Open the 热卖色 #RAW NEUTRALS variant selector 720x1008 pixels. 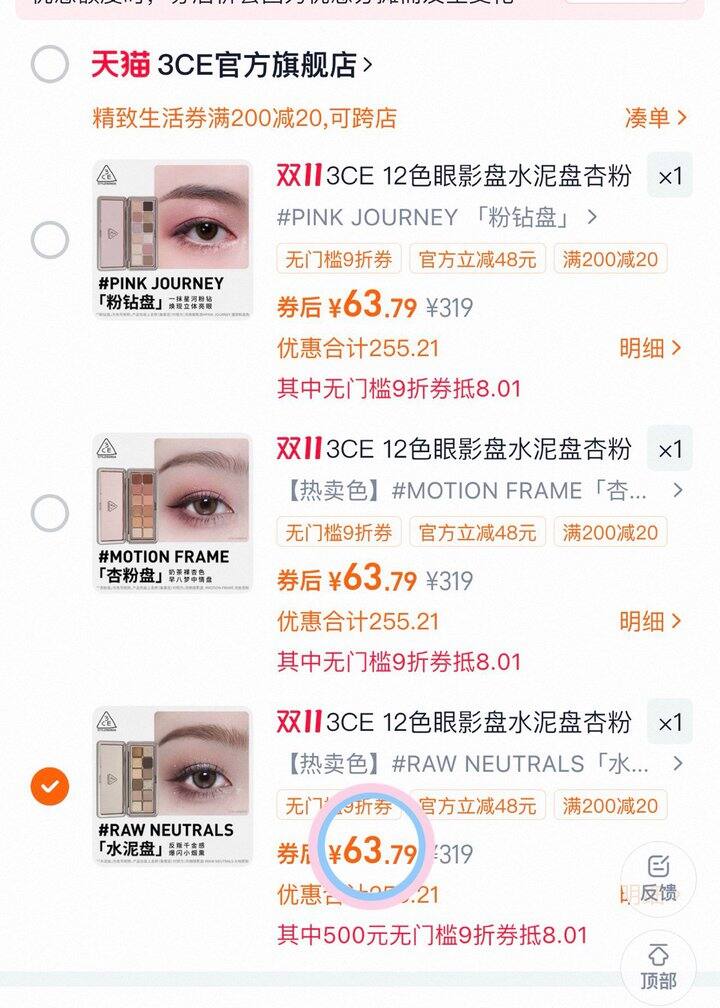(x=470, y=763)
